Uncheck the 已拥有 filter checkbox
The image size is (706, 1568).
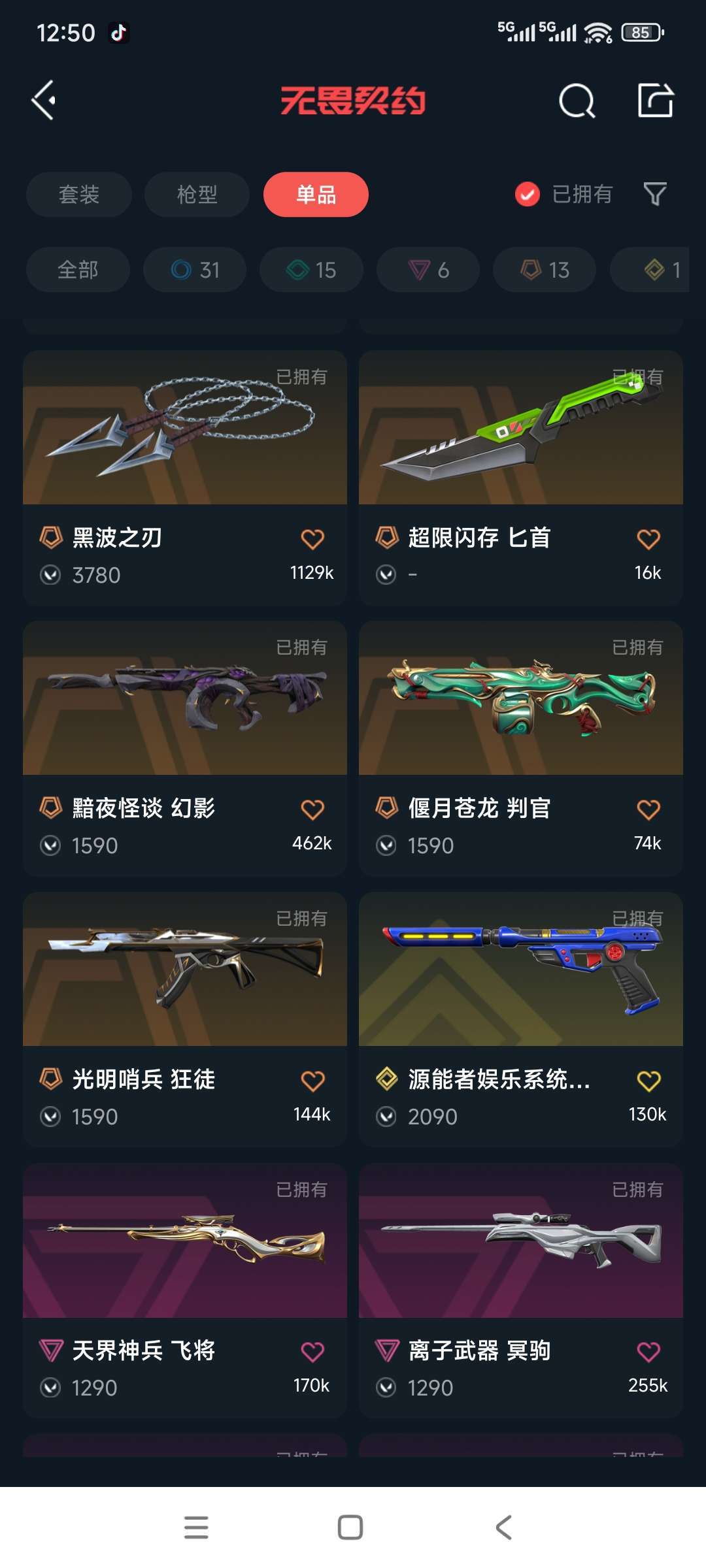click(528, 194)
